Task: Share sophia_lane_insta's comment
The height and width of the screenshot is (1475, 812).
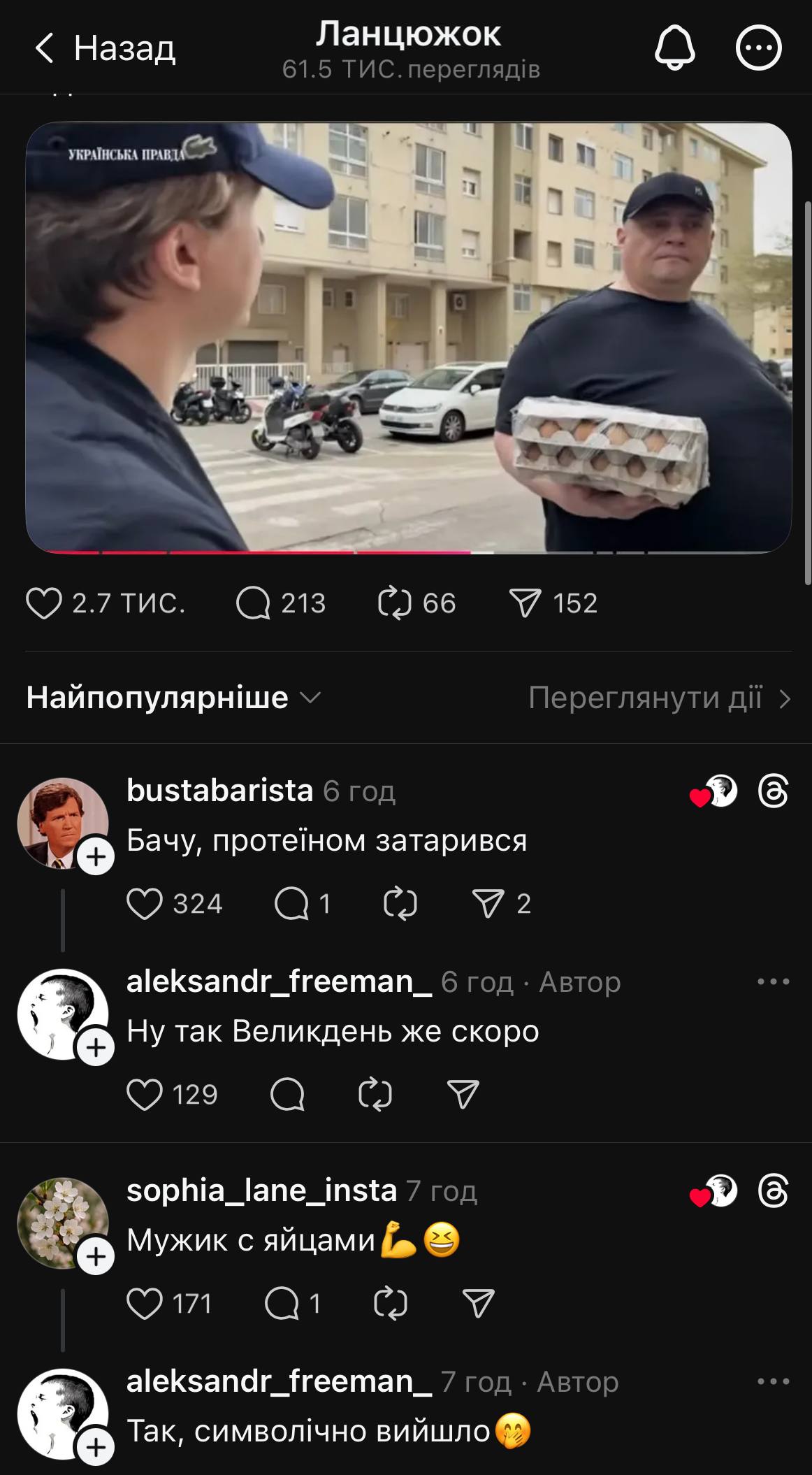Action: point(479,1304)
